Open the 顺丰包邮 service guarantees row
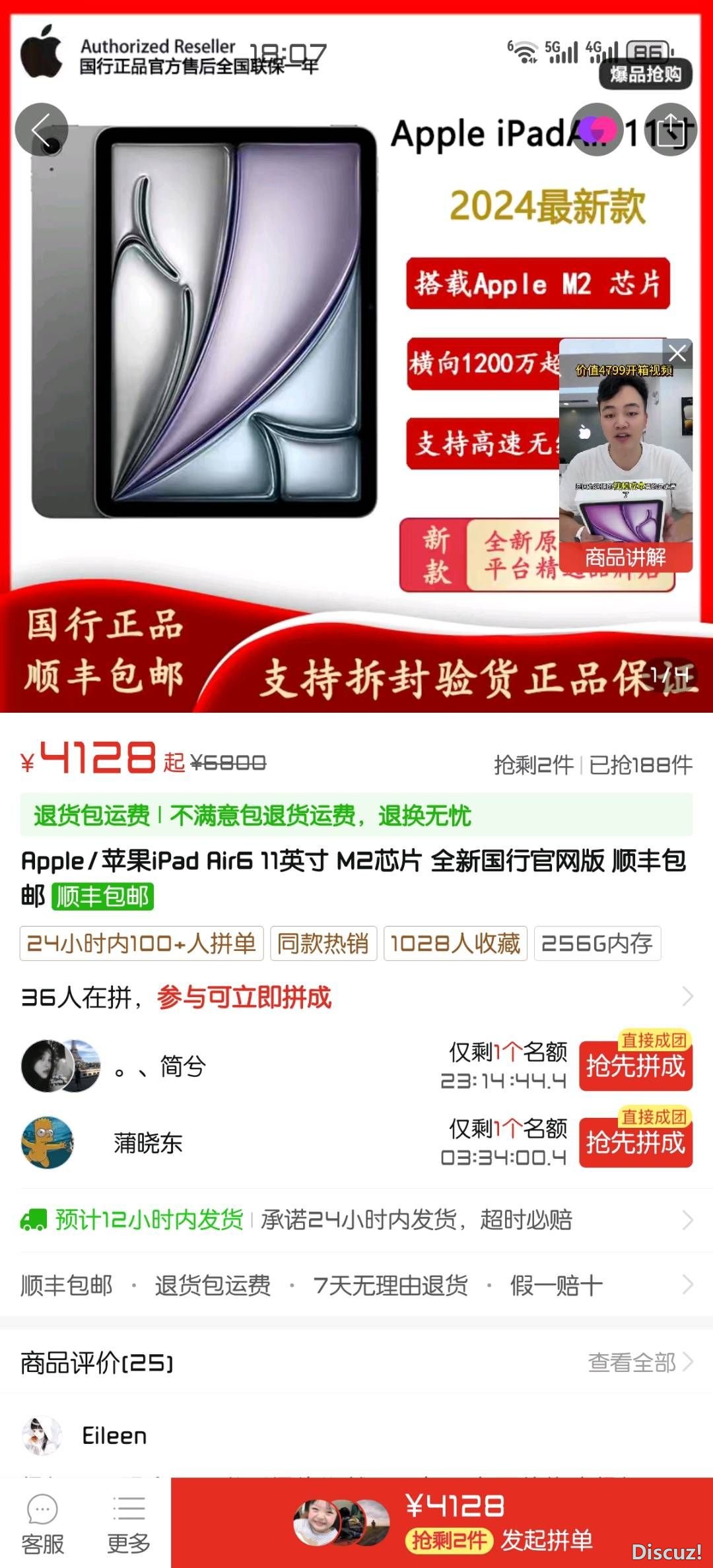This screenshot has height=1568, width=713. pos(356,1285)
